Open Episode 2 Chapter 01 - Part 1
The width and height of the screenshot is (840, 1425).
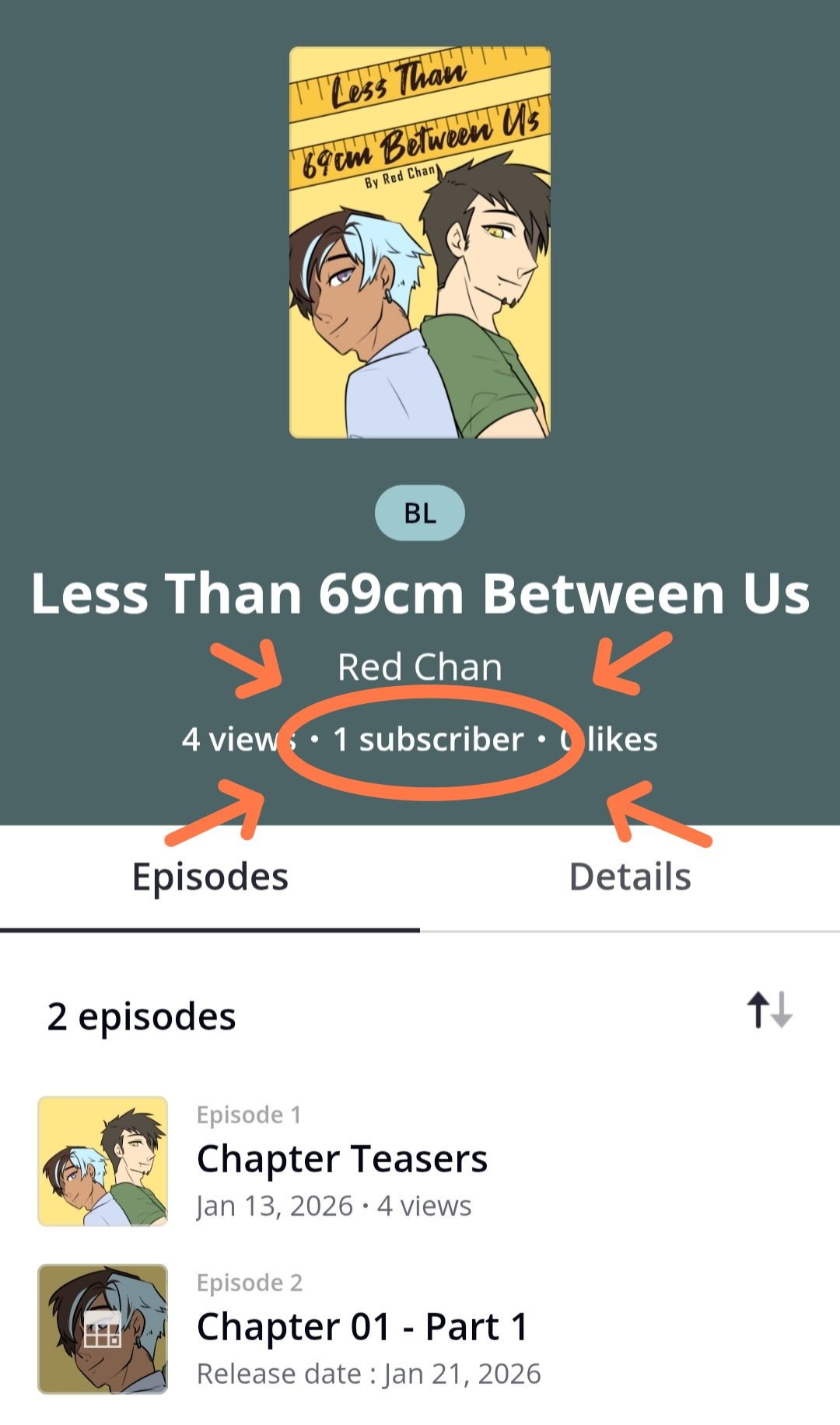[x=362, y=1328]
